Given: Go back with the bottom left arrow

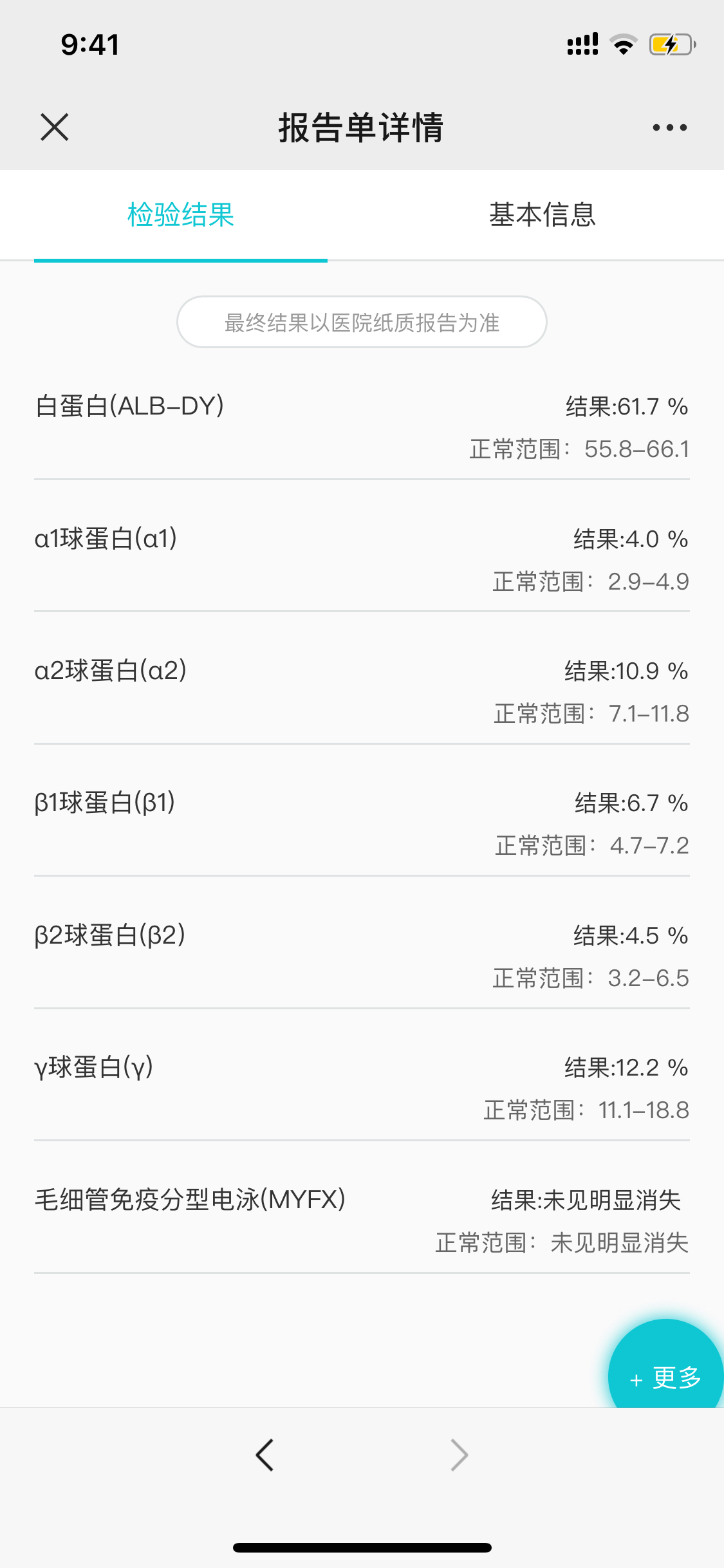Looking at the screenshot, I should tap(265, 1455).
